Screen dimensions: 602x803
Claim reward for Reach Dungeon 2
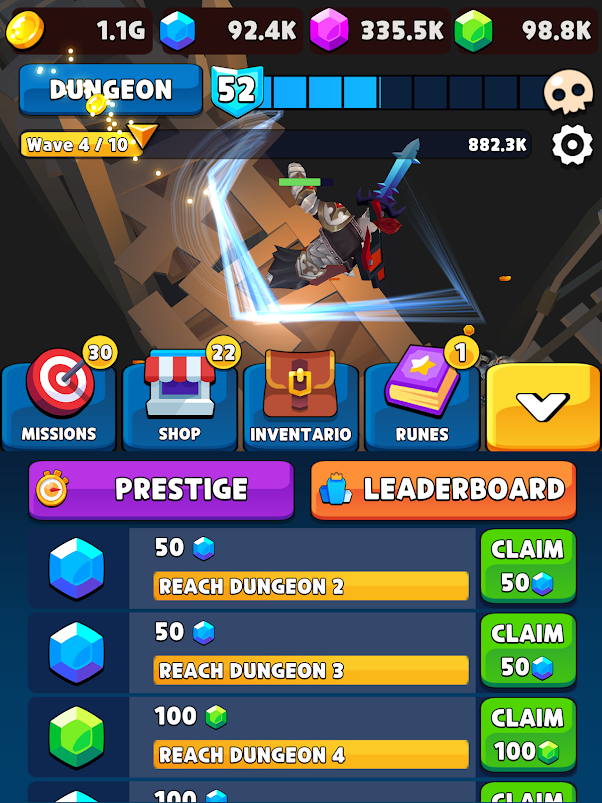click(x=527, y=566)
